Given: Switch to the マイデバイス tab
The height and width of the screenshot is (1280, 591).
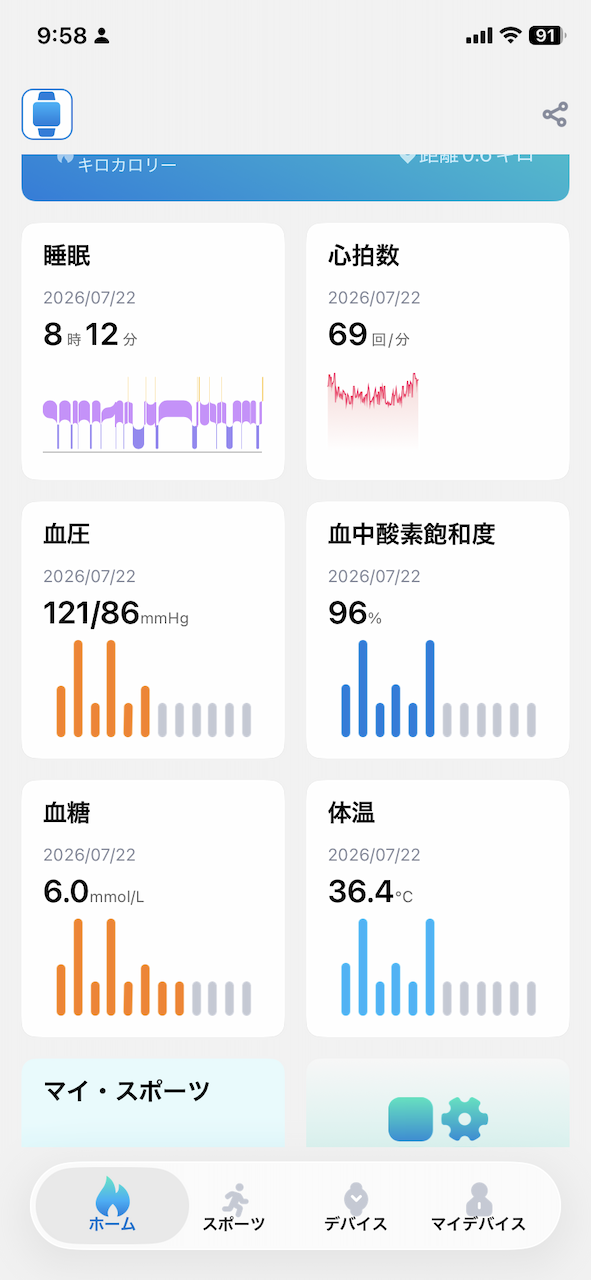Looking at the screenshot, I should [478, 1205].
